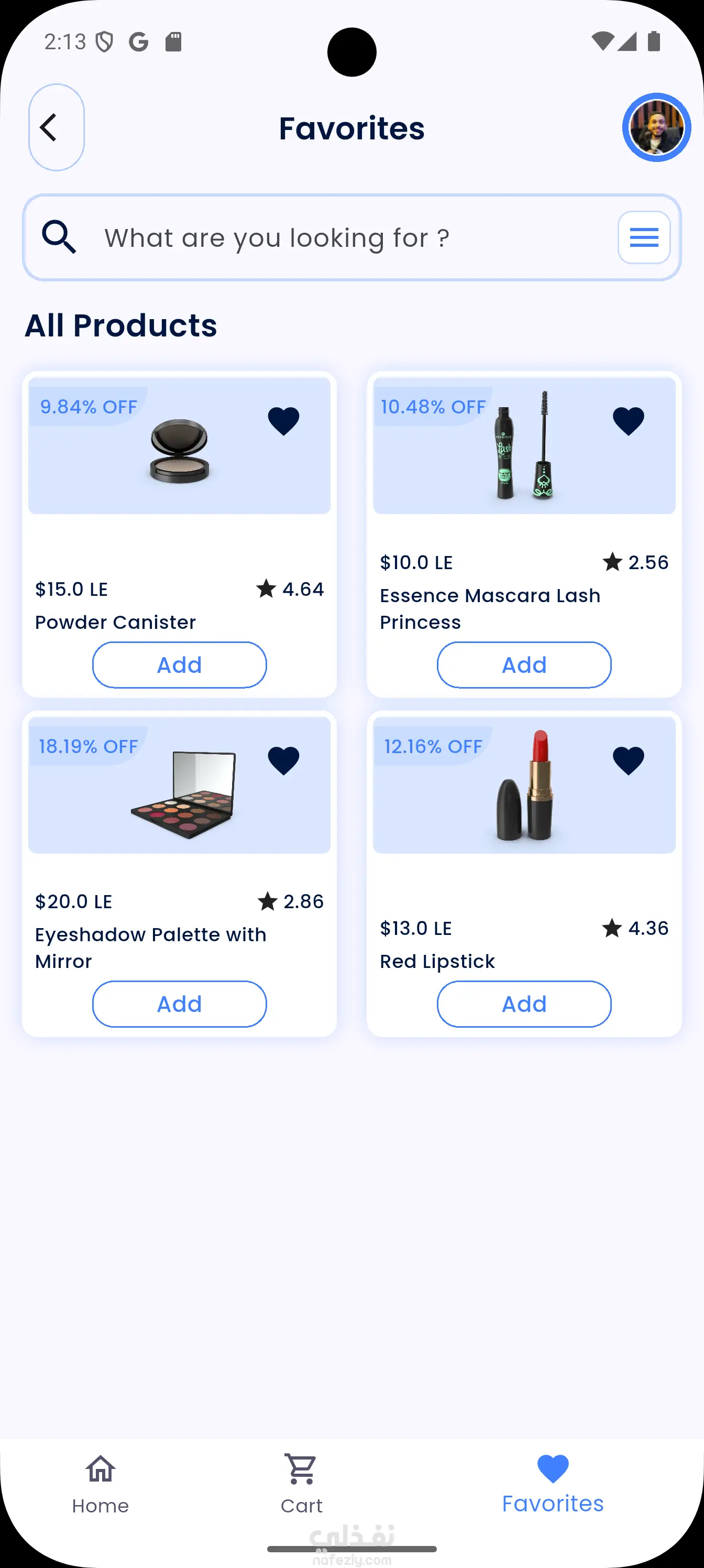Unfavorite the Powder Canister
Image resolution: width=704 pixels, height=1568 pixels.
point(283,421)
